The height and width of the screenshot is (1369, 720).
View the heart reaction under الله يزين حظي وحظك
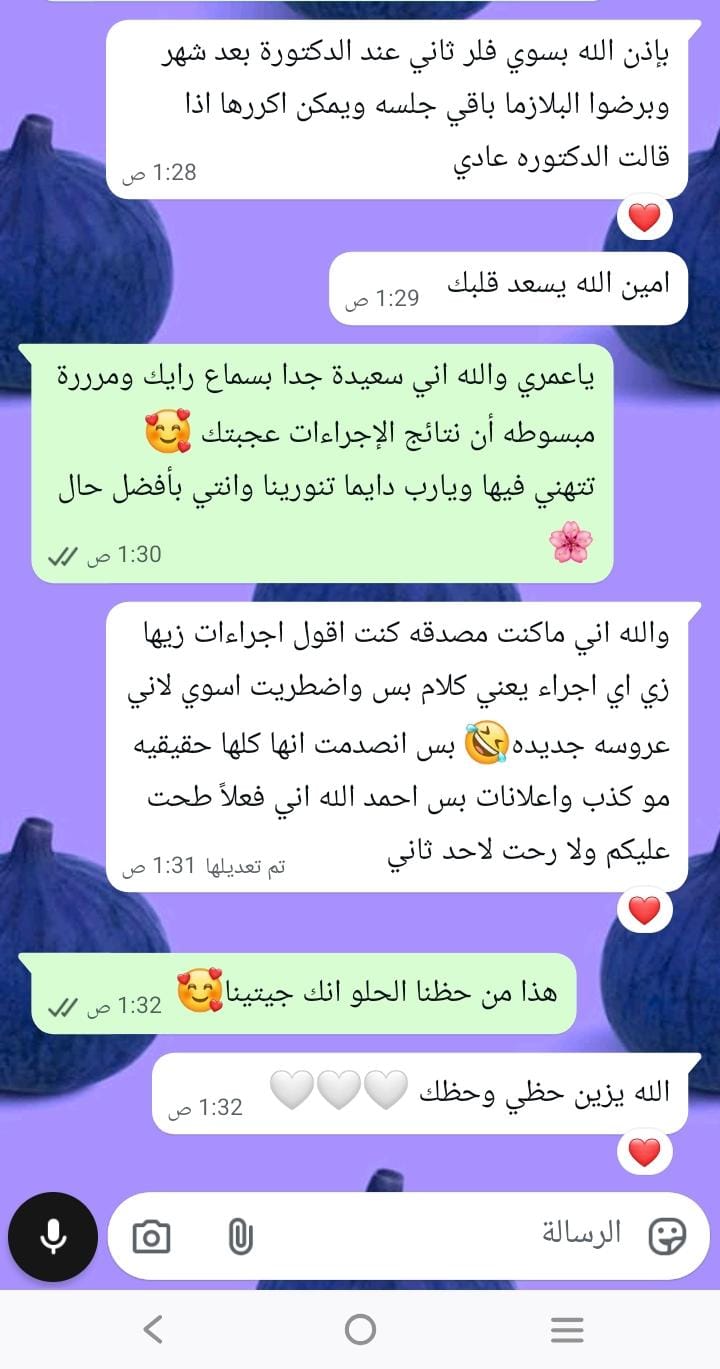(x=645, y=1153)
